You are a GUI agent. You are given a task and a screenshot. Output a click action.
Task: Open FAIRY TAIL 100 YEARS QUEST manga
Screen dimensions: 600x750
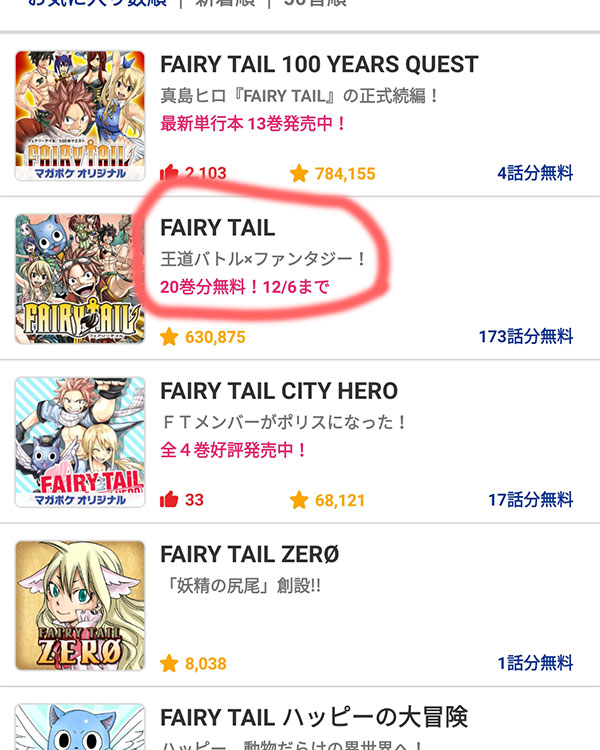click(x=319, y=66)
